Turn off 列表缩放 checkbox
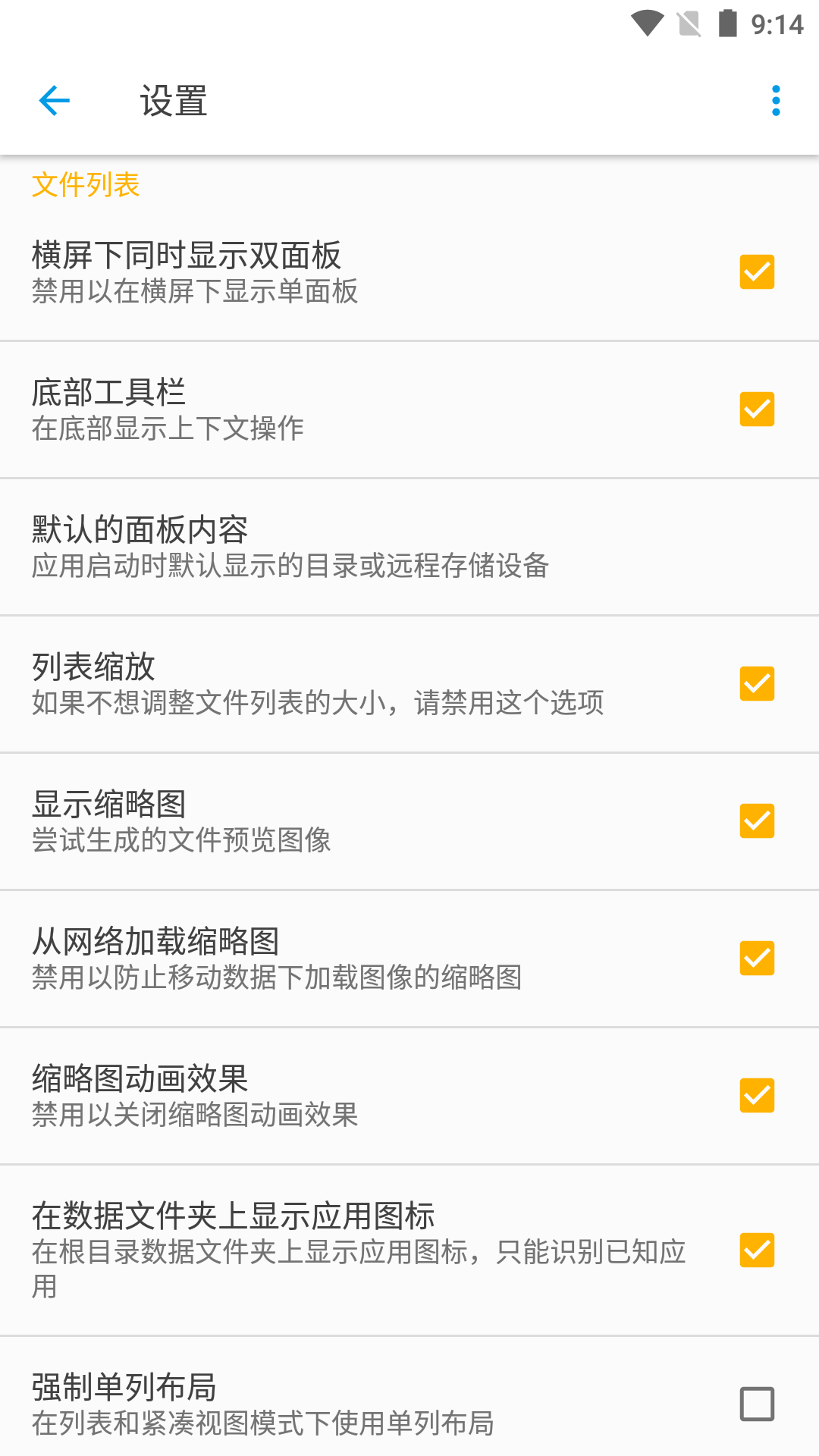This screenshot has width=819, height=1456. [x=756, y=684]
